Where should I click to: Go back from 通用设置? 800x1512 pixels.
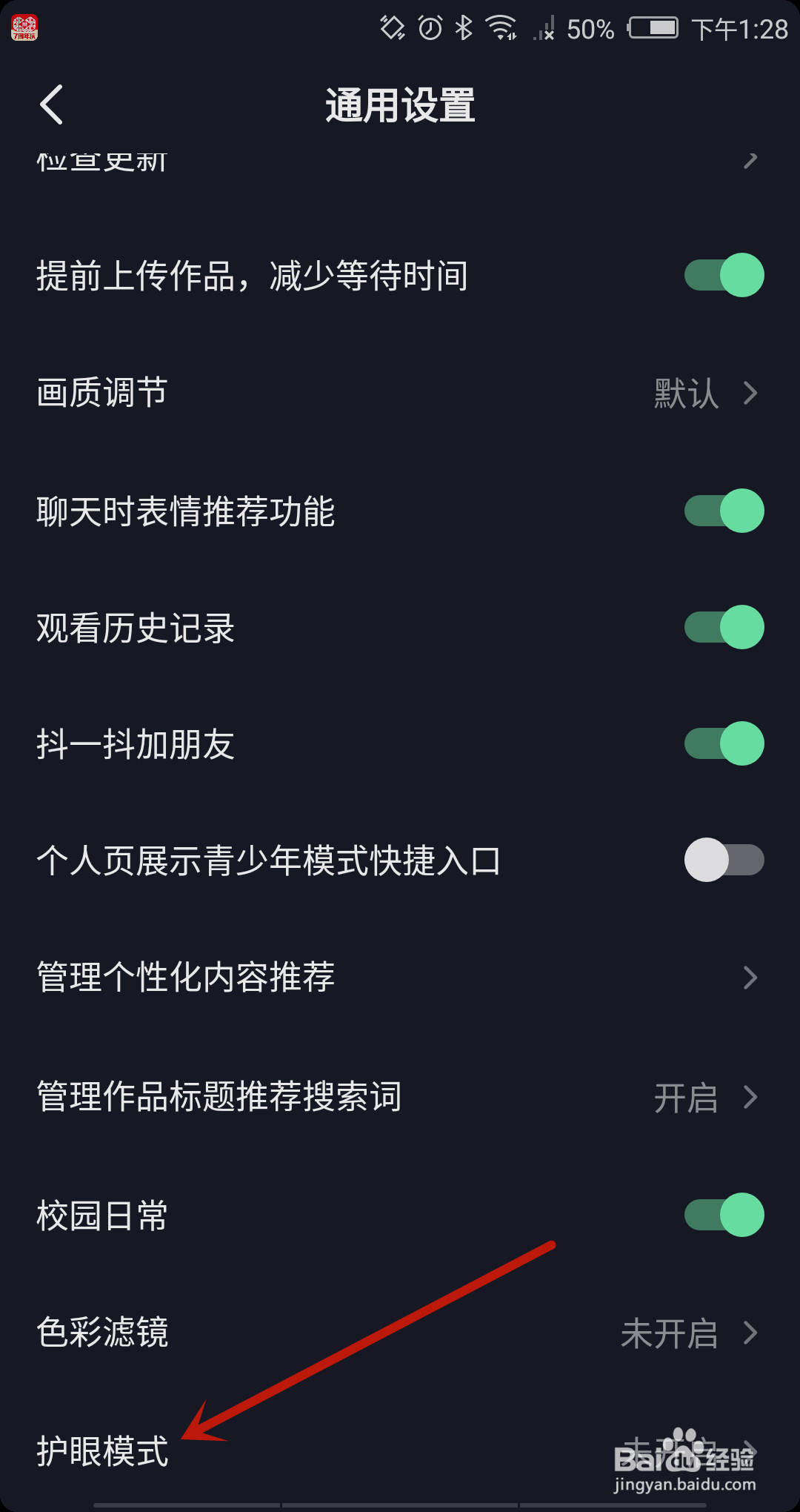click(x=51, y=105)
